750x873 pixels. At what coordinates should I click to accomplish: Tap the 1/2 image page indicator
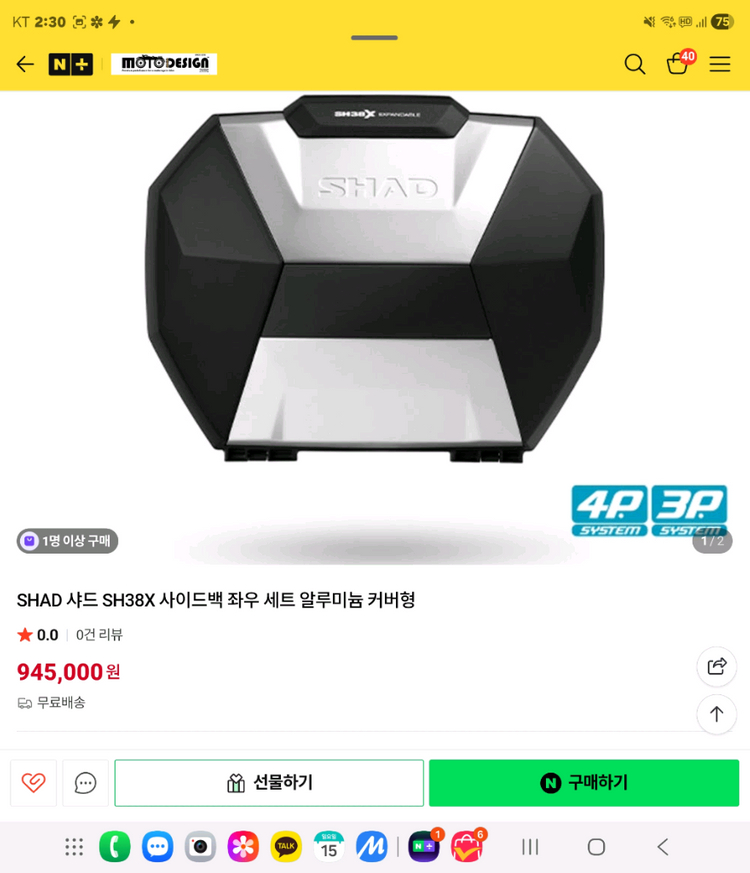[712, 540]
